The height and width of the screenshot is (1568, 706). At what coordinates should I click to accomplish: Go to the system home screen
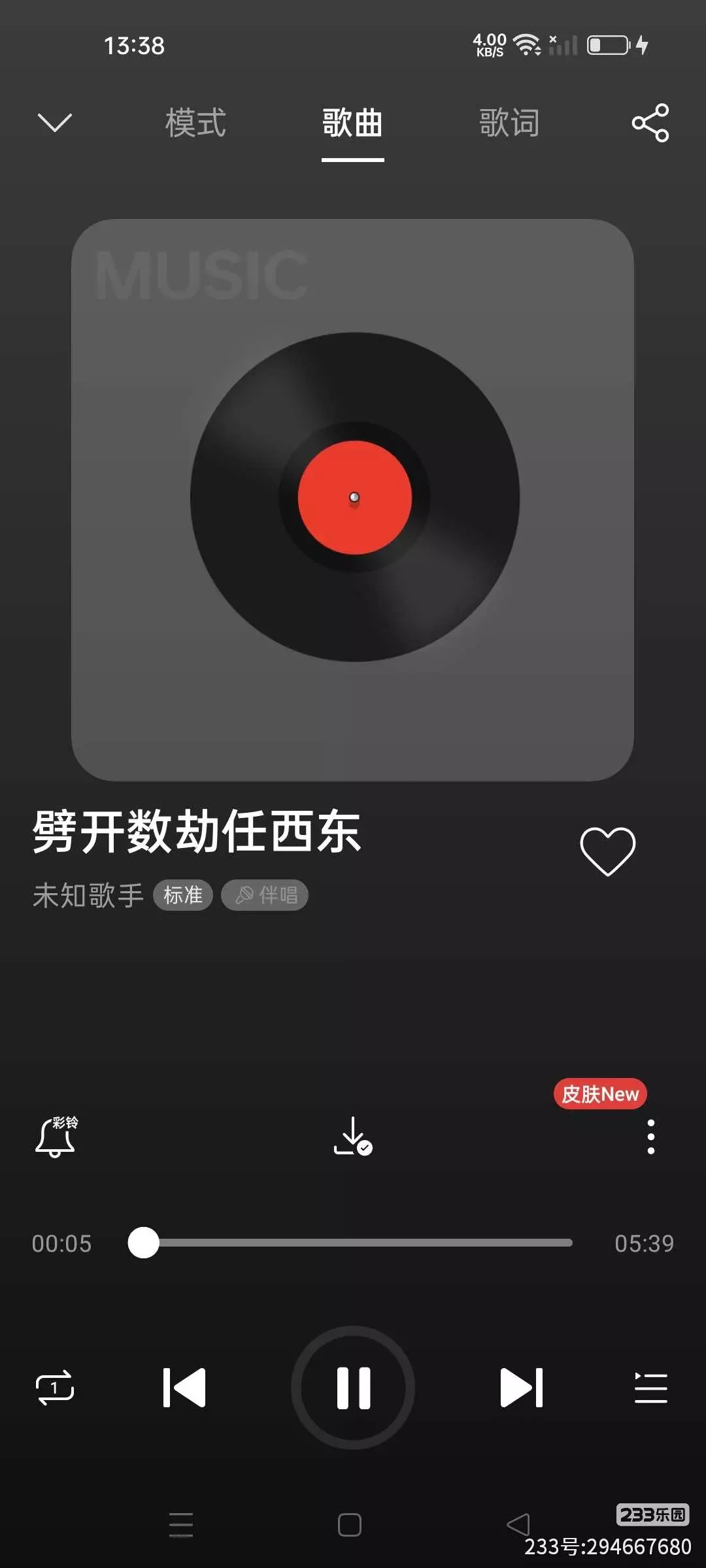350,1525
